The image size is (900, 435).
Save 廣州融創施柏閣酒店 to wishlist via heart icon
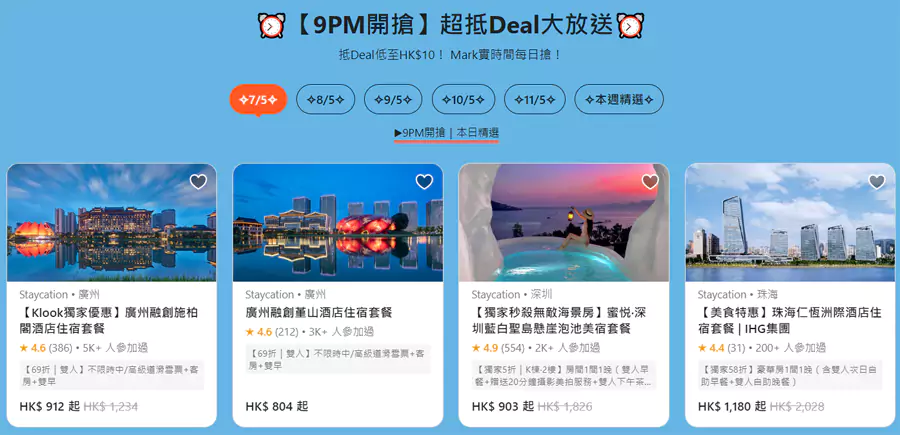click(x=198, y=182)
